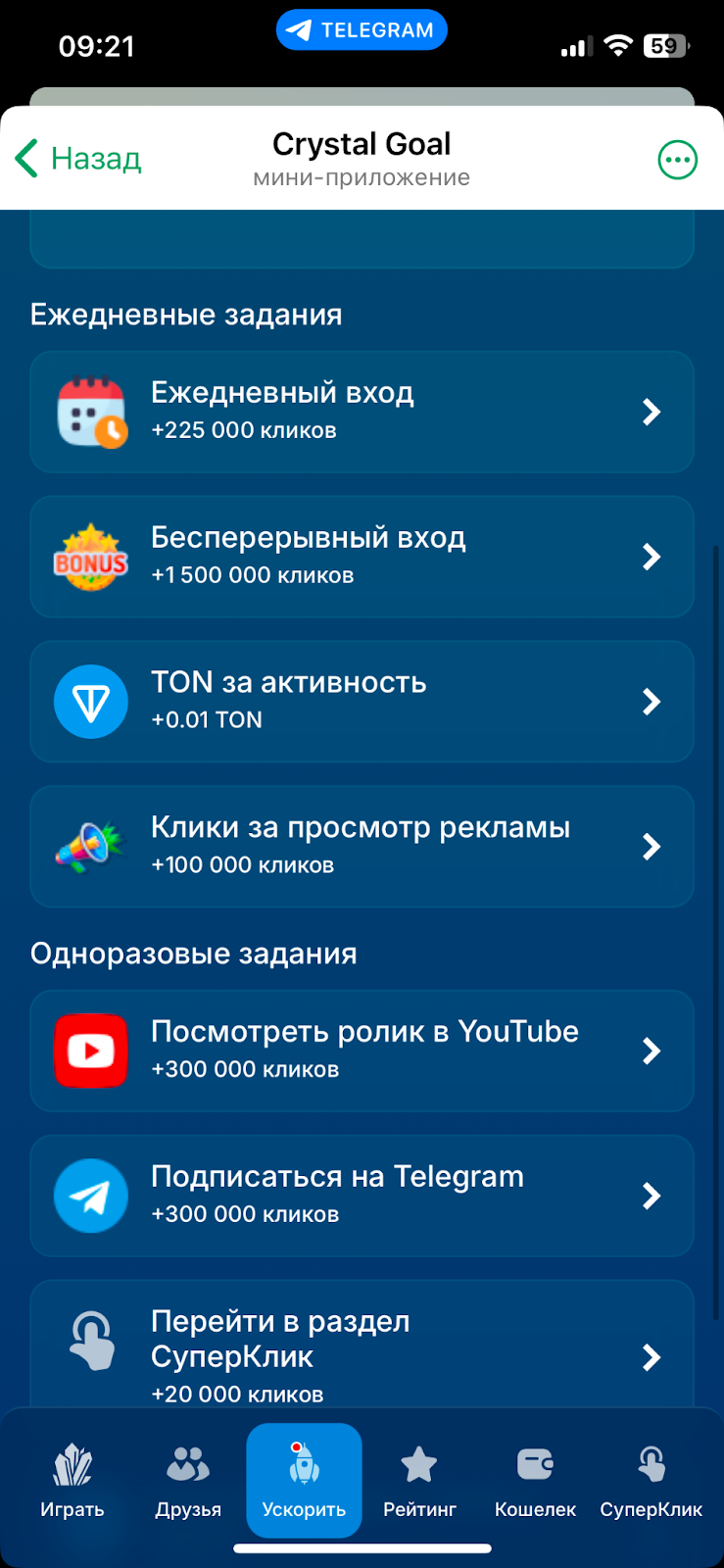Open the Бесперерывный вход bonus task
Viewport: 724px width, 1568px height.
pos(362,557)
